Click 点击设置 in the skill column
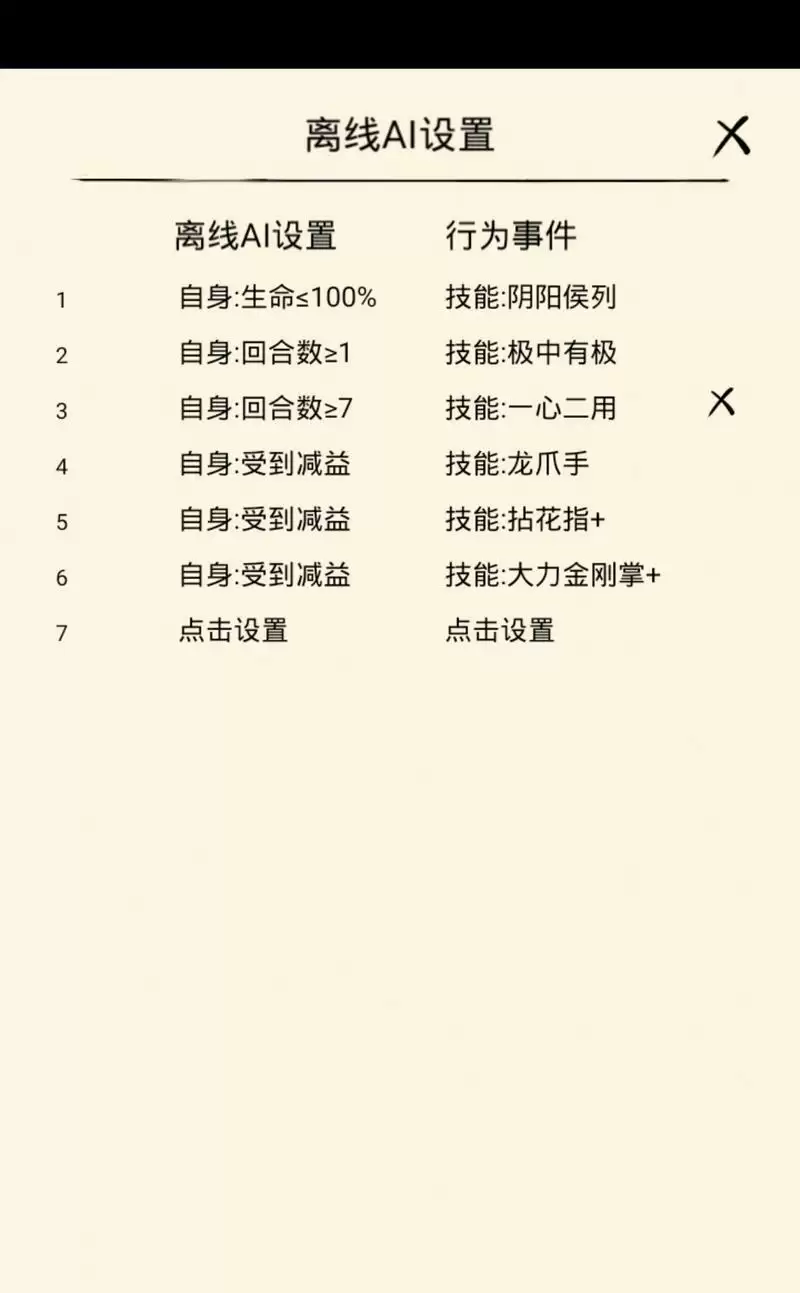This screenshot has width=800, height=1293. 502,631
